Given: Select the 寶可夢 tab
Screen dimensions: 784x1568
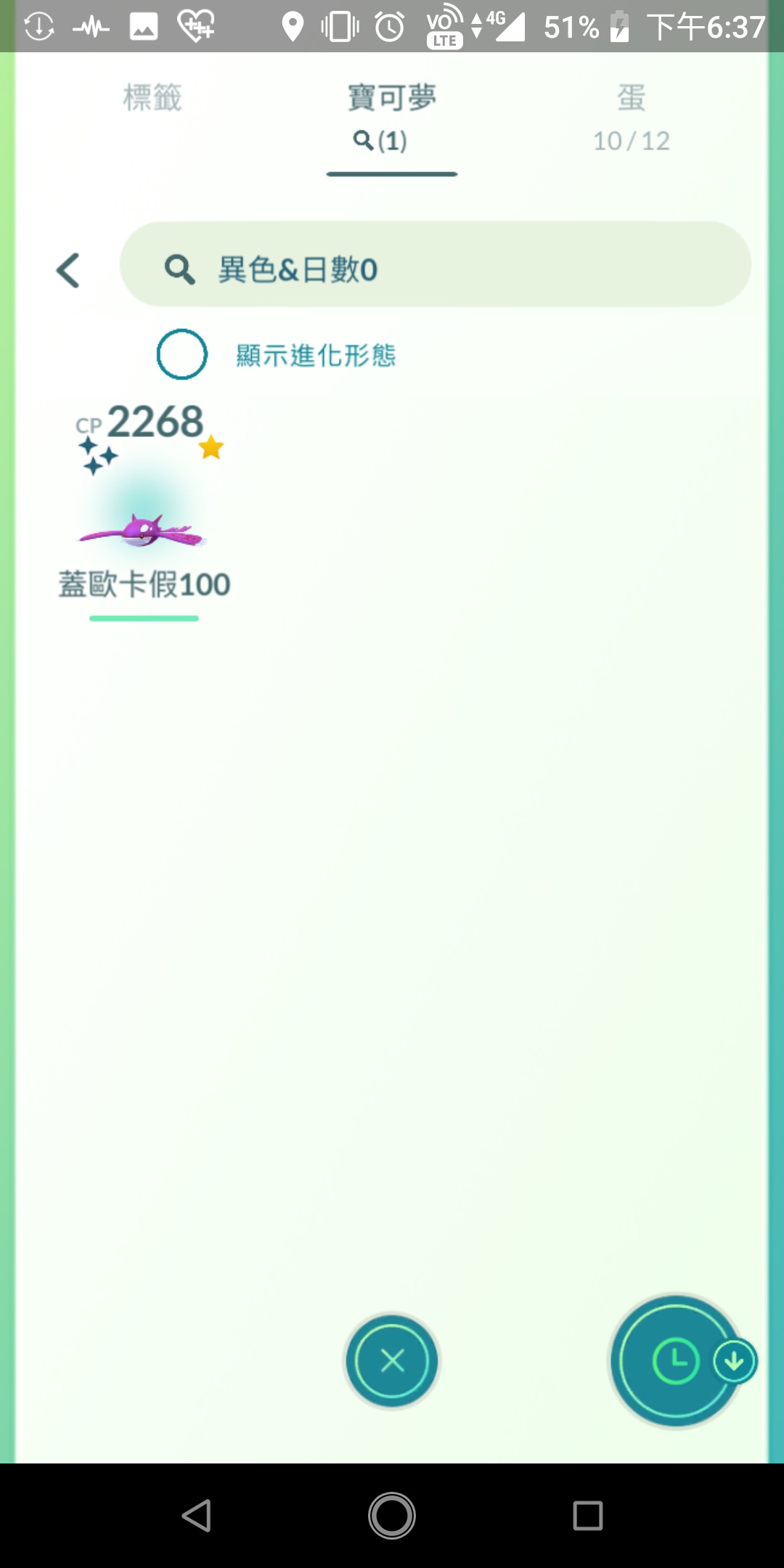Looking at the screenshot, I should click(392, 116).
